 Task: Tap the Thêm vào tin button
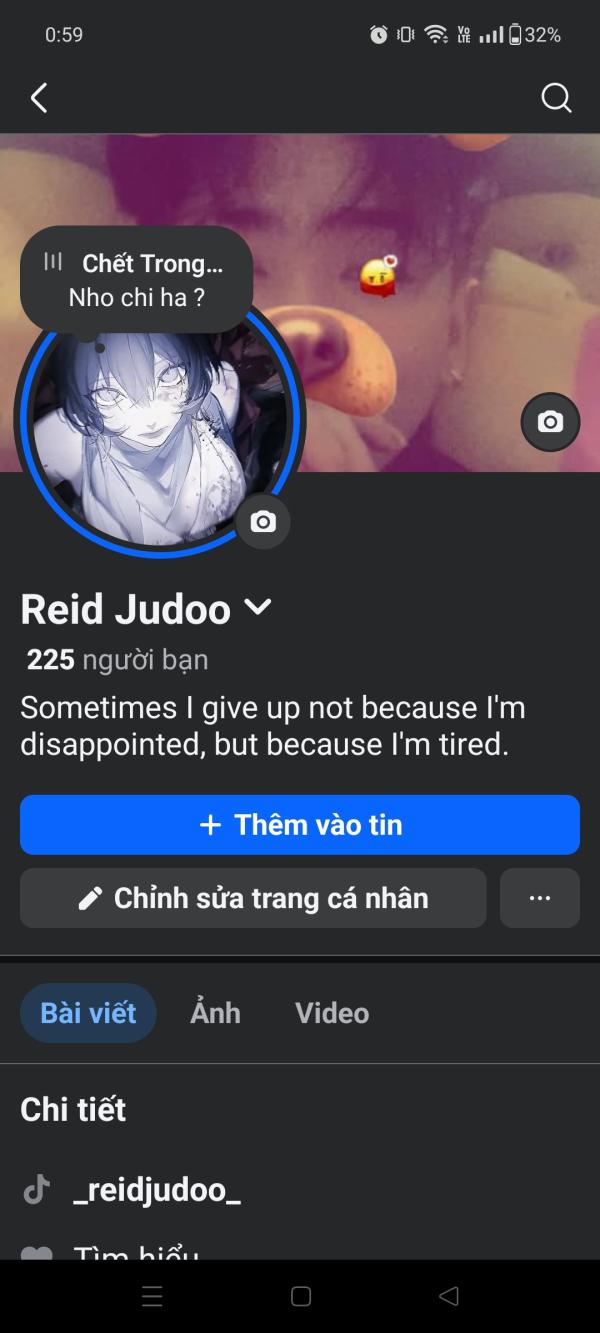pos(300,825)
